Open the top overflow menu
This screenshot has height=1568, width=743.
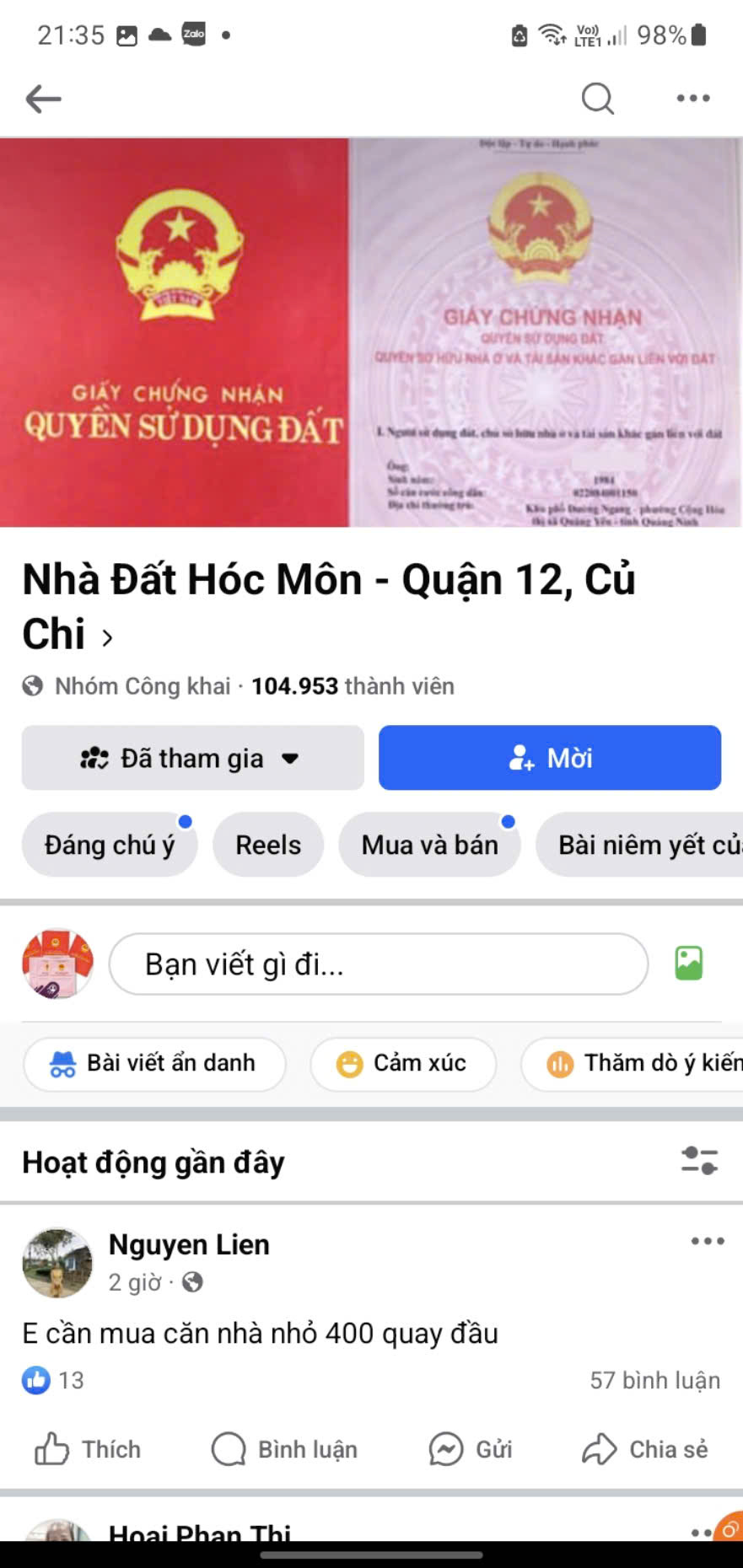(x=693, y=99)
